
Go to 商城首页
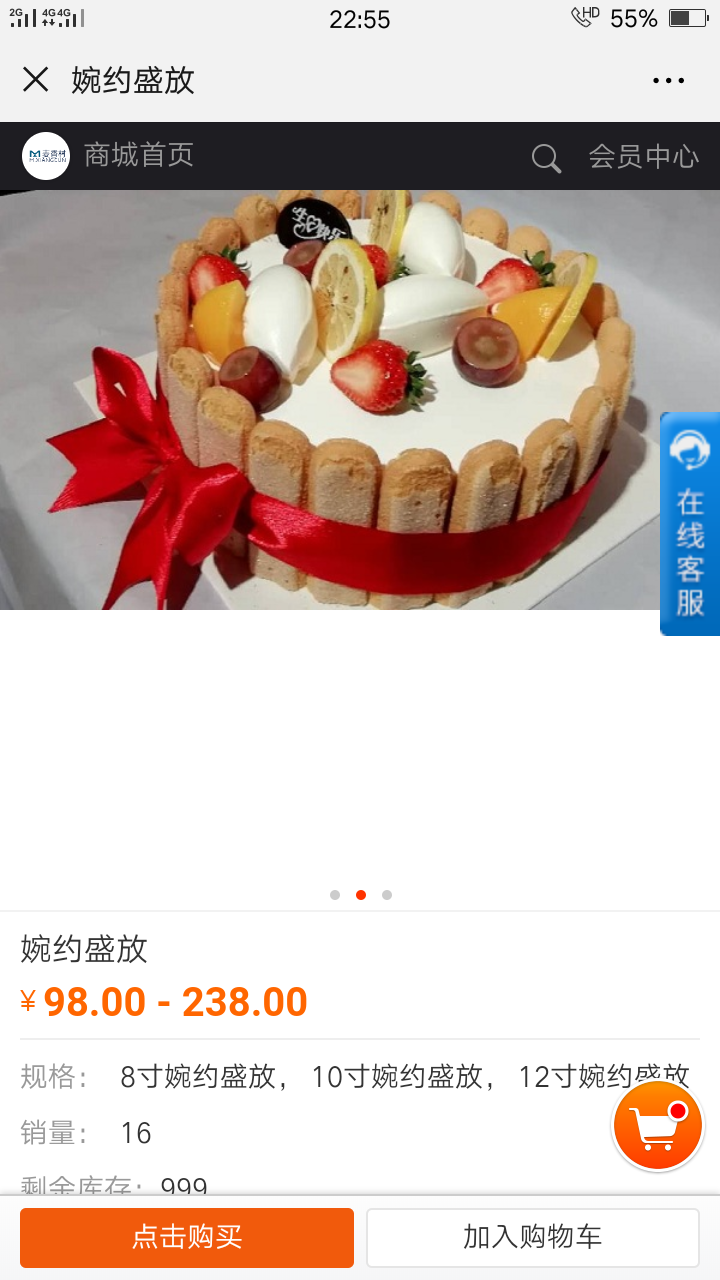point(139,155)
